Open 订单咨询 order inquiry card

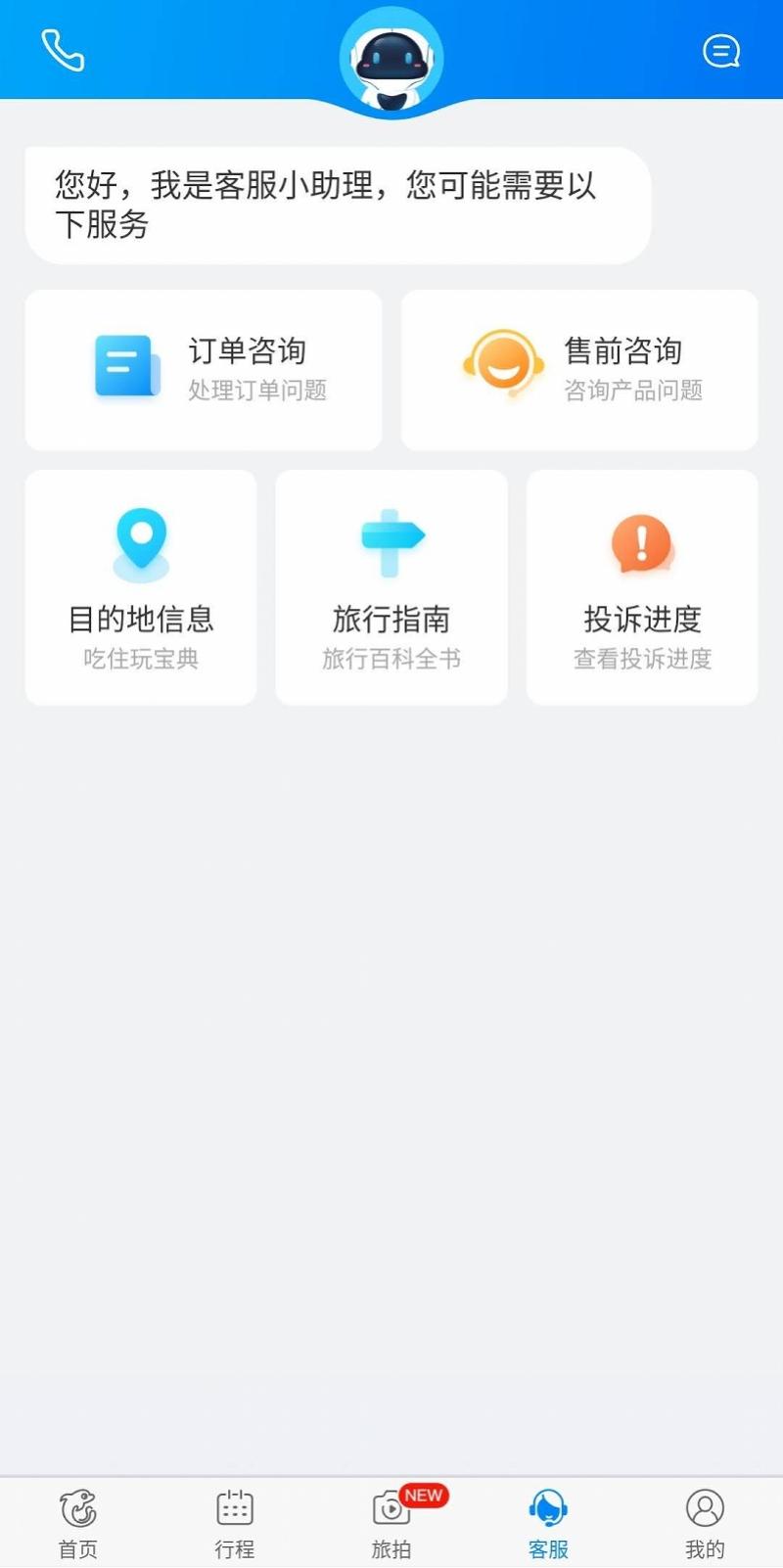click(x=204, y=370)
